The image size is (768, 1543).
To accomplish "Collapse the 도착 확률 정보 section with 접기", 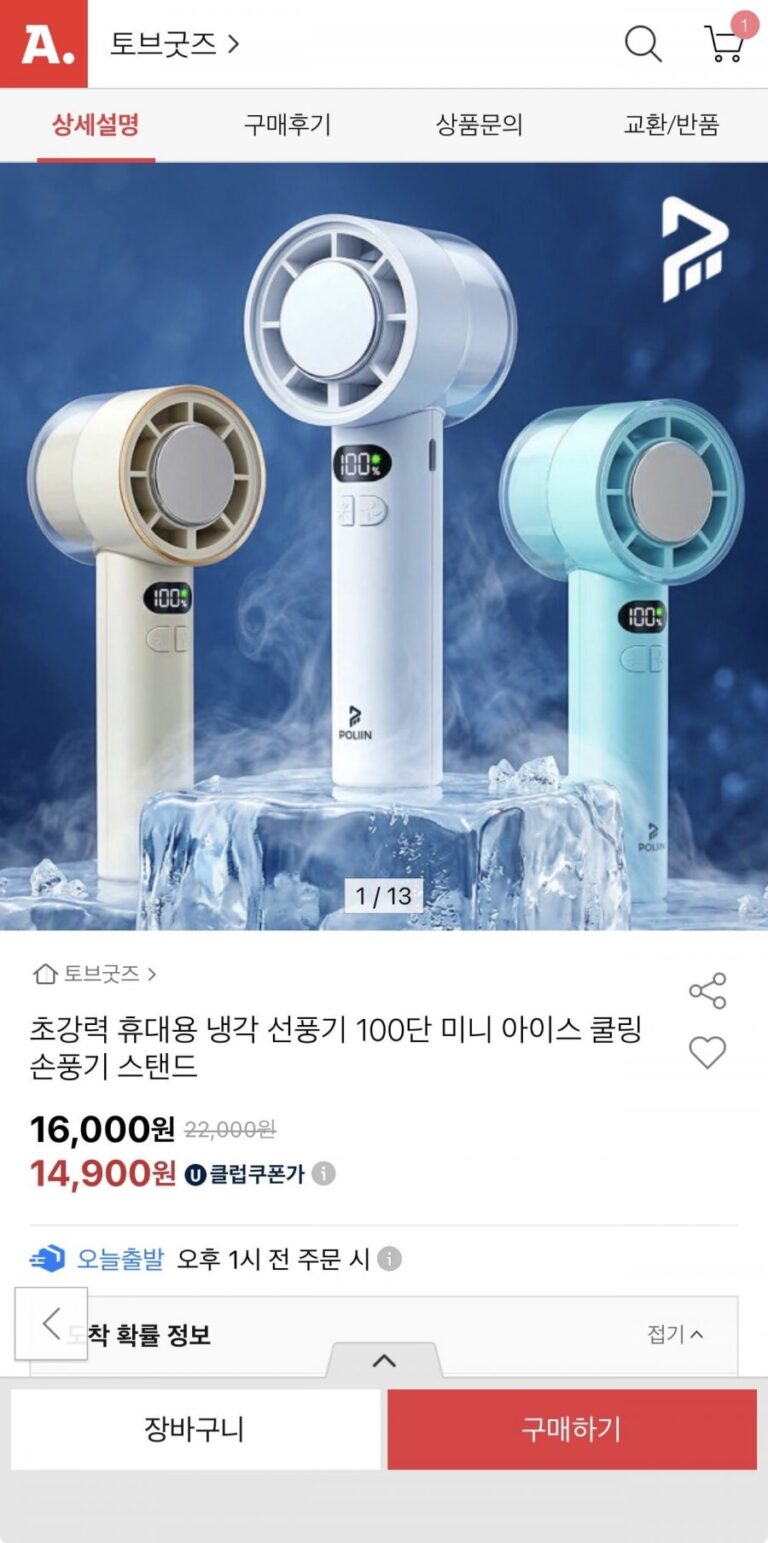I will point(675,1334).
